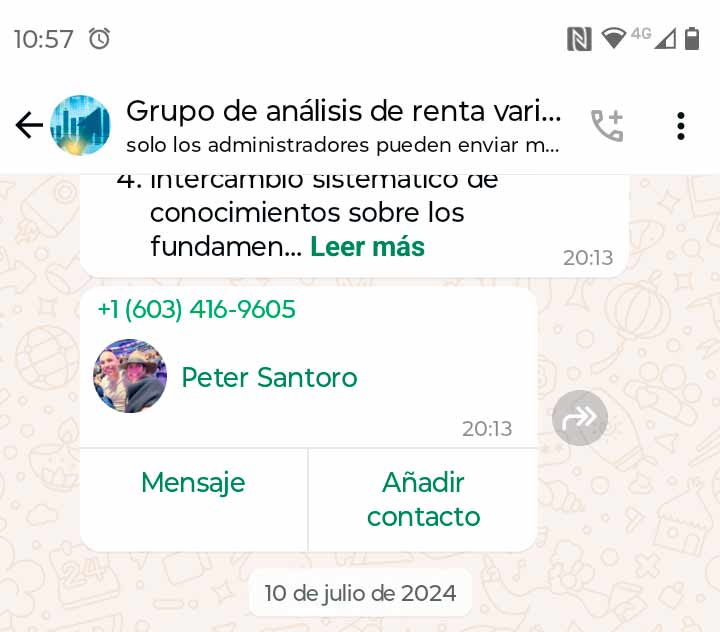Select Añadir contacto for Peter Santoro

pyautogui.click(x=423, y=499)
